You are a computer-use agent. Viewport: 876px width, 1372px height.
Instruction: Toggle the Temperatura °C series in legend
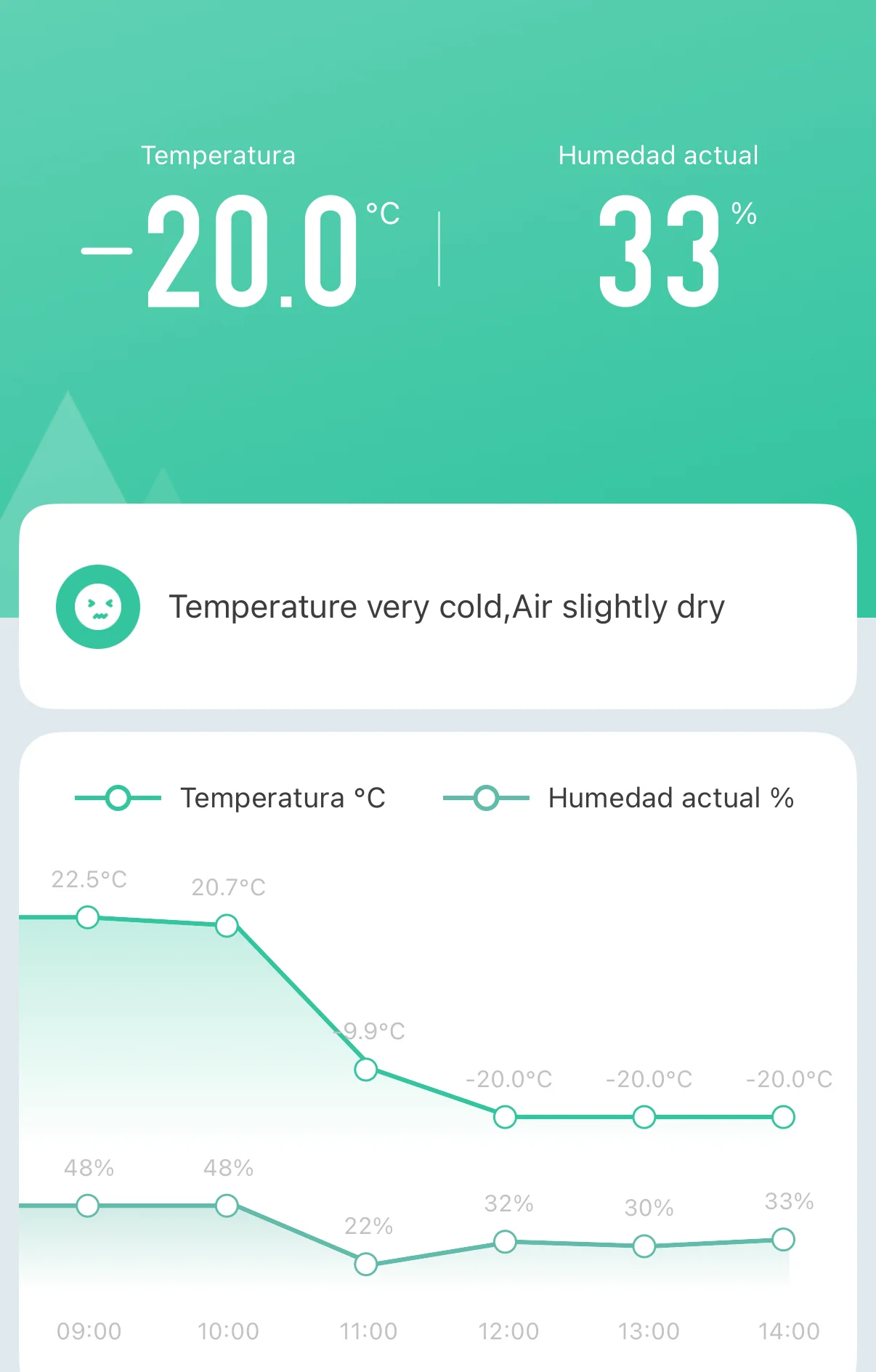[x=230, y=798]
